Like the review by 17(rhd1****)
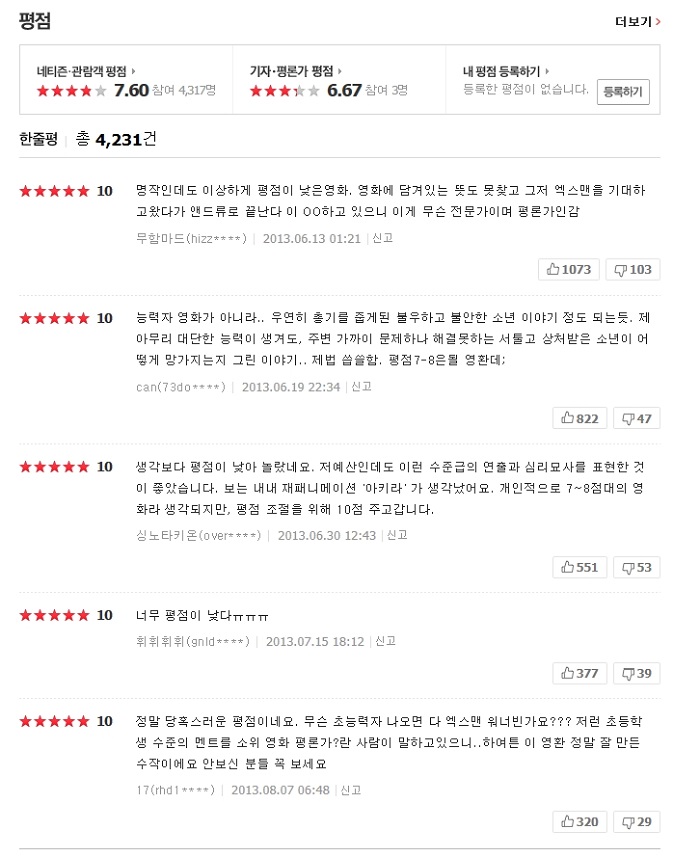This screenshot has height=857, width=700. pyautogui.click(x=580, y=821)
